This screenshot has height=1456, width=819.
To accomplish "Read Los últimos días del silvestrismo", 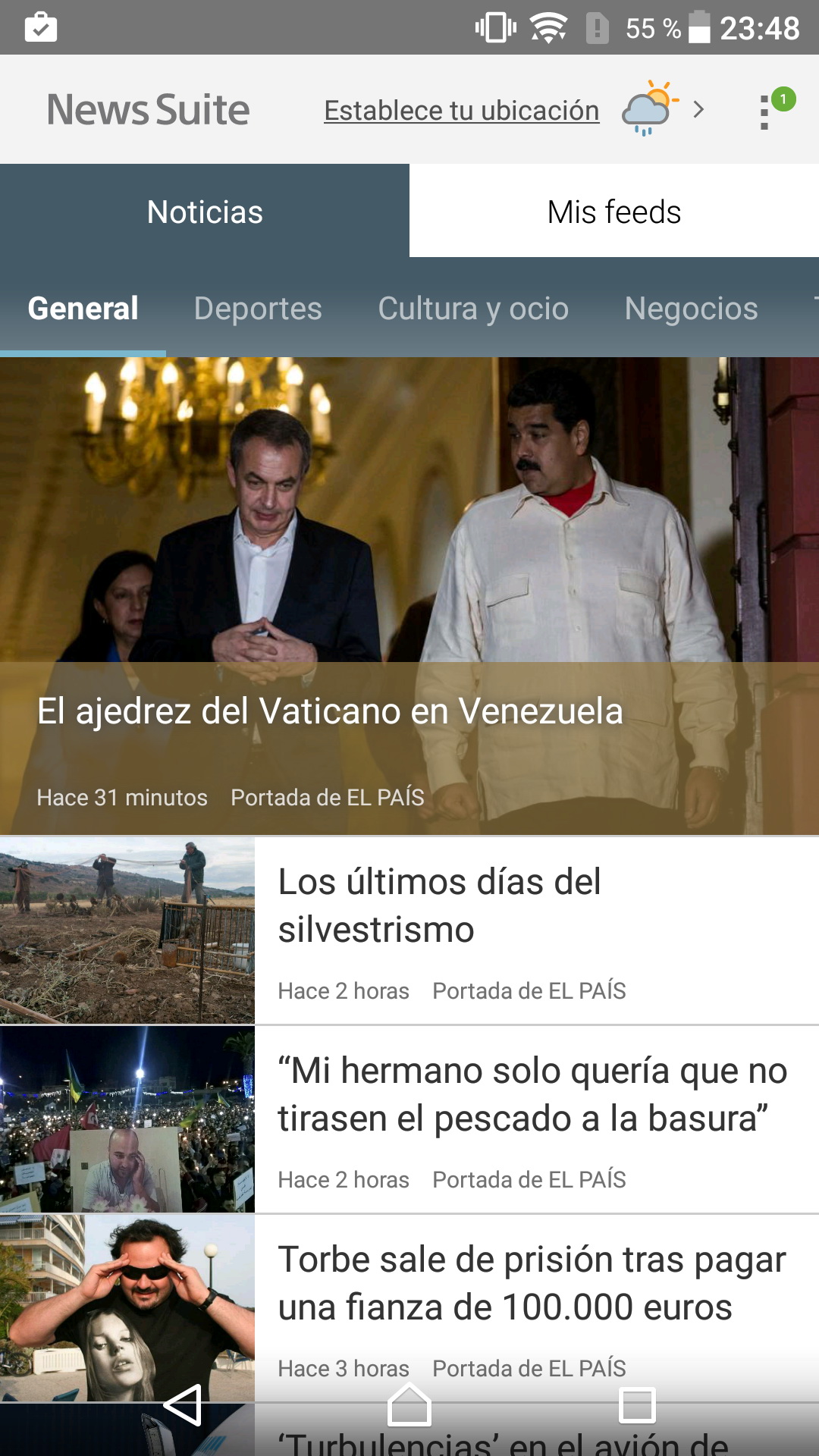I will pyautogui.click(x=409, y=930).
